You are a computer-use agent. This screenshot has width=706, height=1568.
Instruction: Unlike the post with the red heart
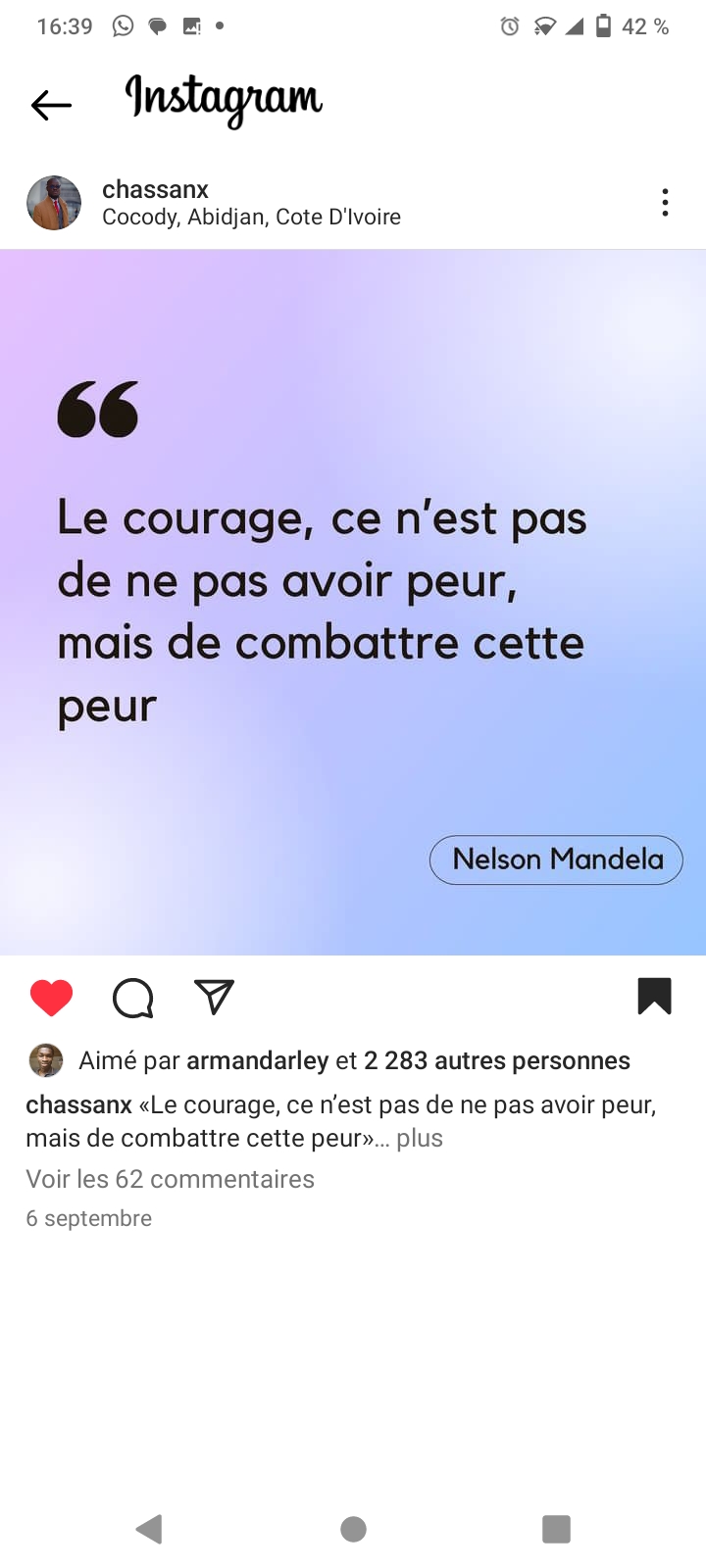[x=51, y=998]
